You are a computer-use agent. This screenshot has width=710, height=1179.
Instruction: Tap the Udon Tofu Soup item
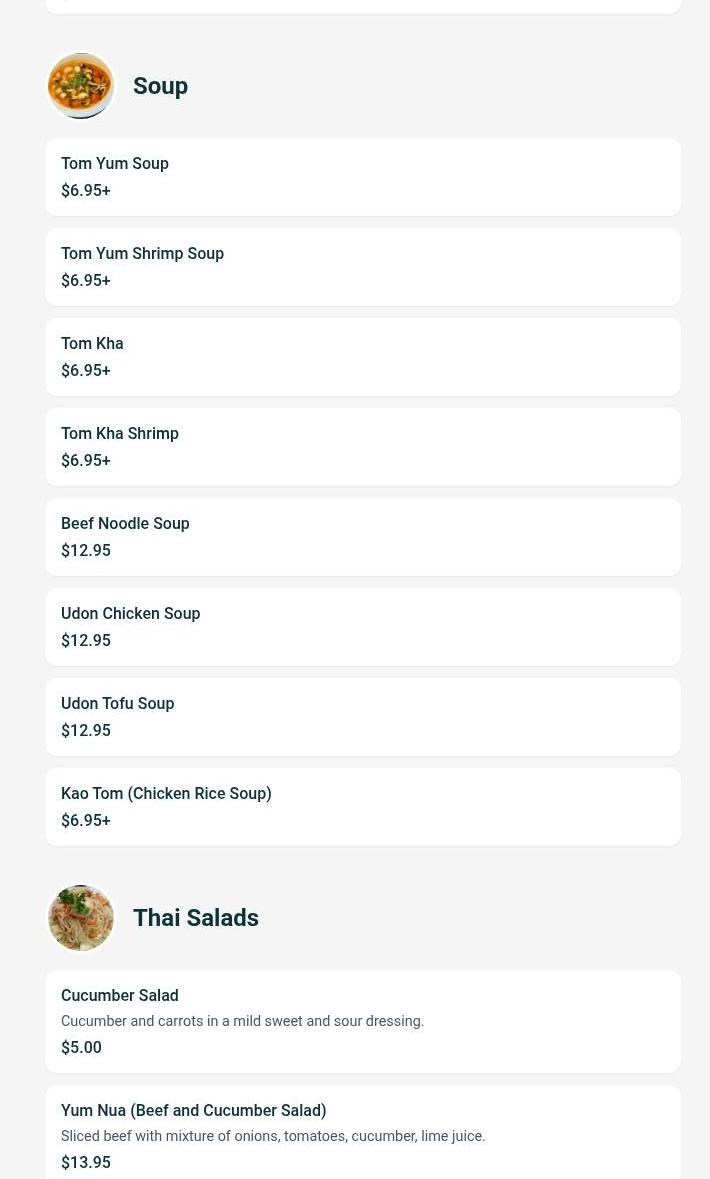(363, 717)
